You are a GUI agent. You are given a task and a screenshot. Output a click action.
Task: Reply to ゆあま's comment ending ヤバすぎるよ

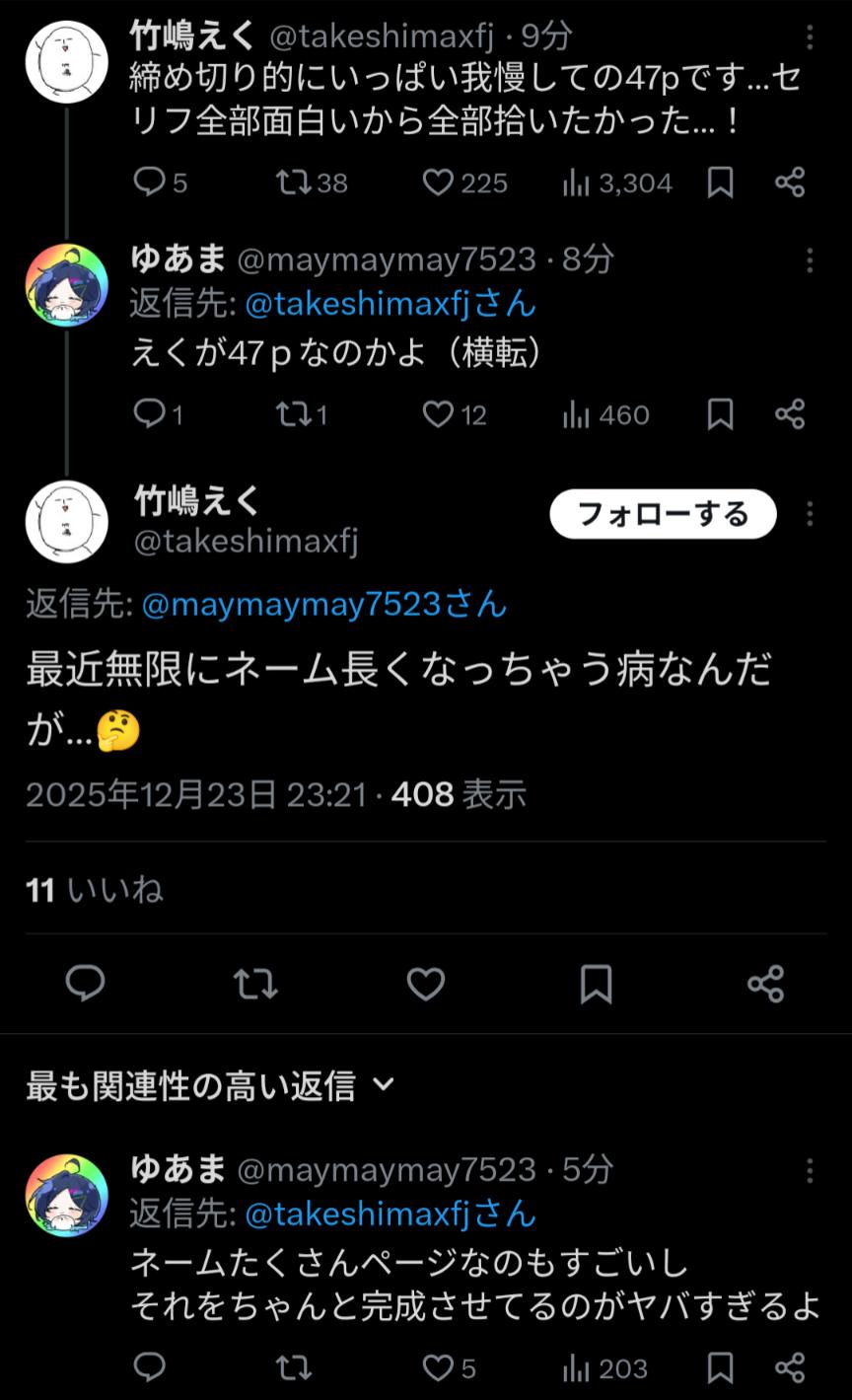coord(149,1367)
